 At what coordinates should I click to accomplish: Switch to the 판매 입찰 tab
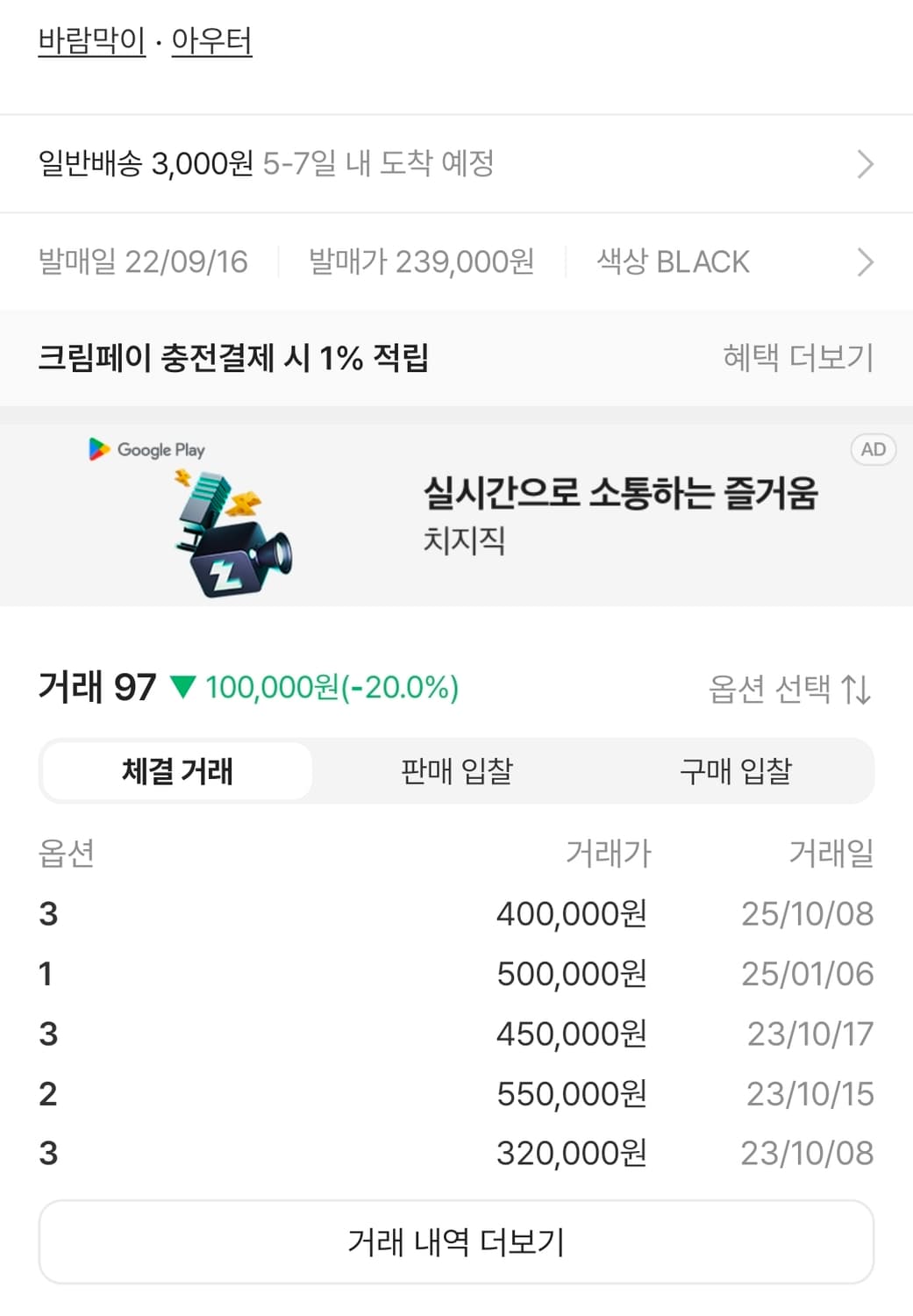tap(456, 770)
